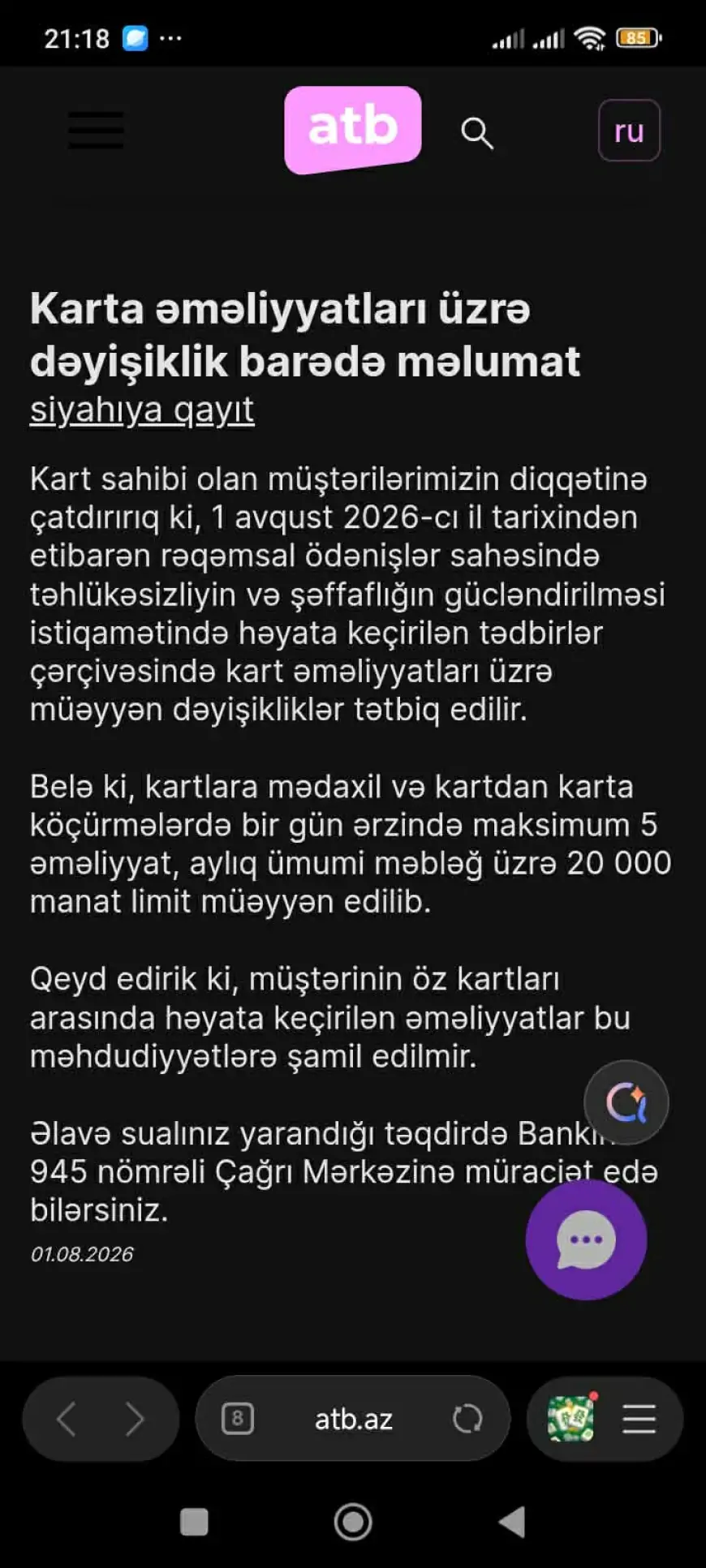Open the AI assistant floating button

(626, 1102)
